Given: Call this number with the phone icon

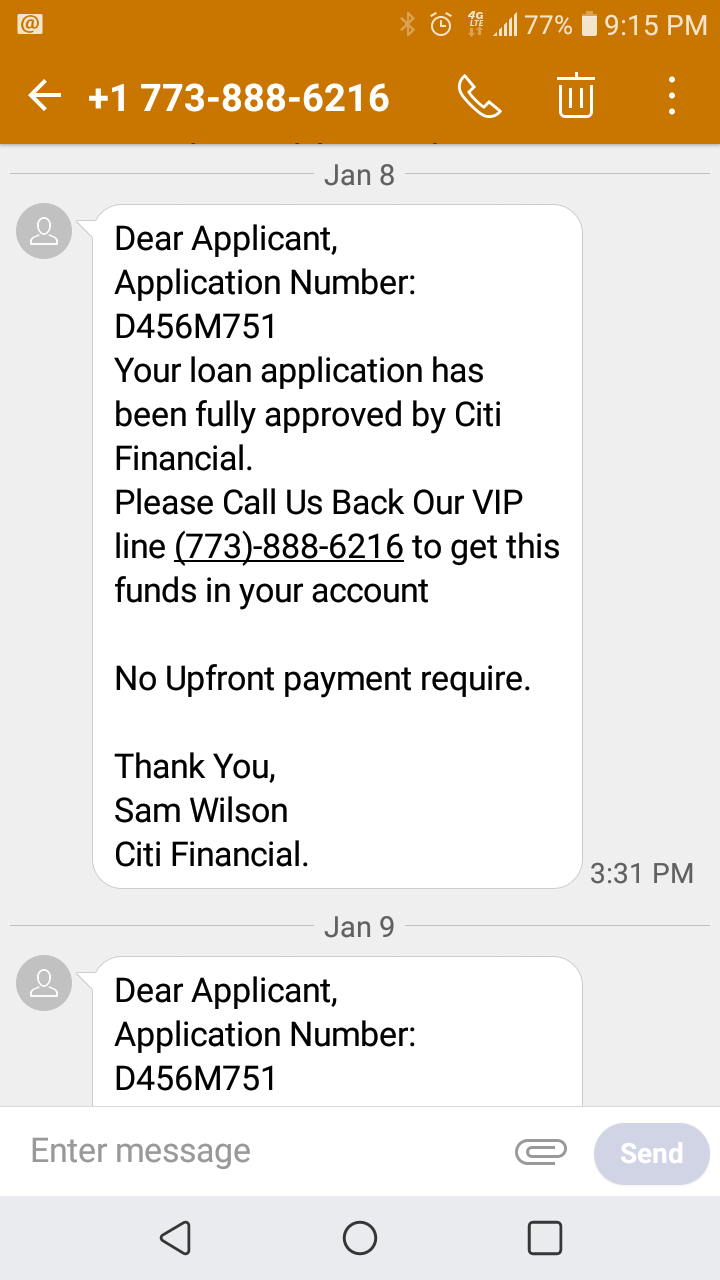Looking at the screenshot, I should [479, 97].
